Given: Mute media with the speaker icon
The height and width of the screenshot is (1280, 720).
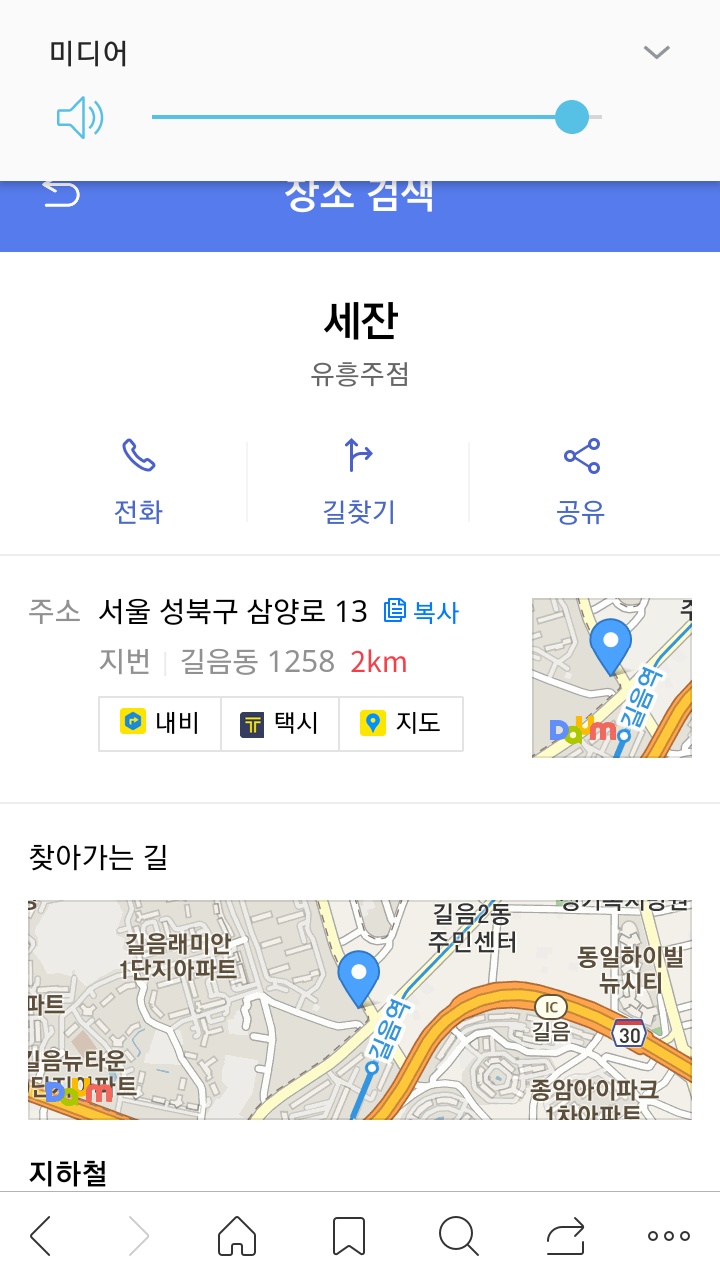Looking at the screenshot, I should (x=80, y=119).
